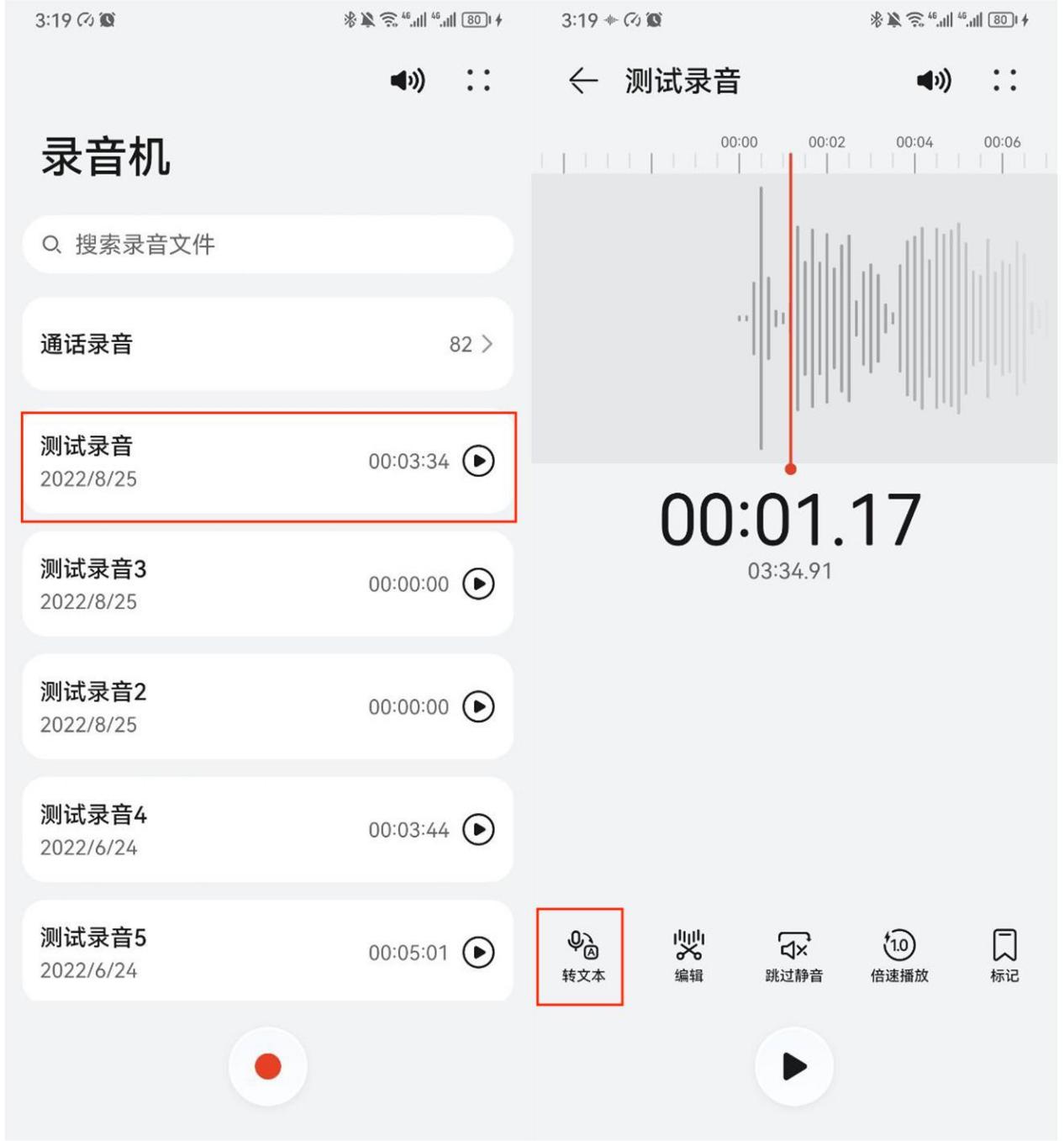Play the 测试录音 recording from the list
Screen dimensions: 1064x1141
[478, 461]
